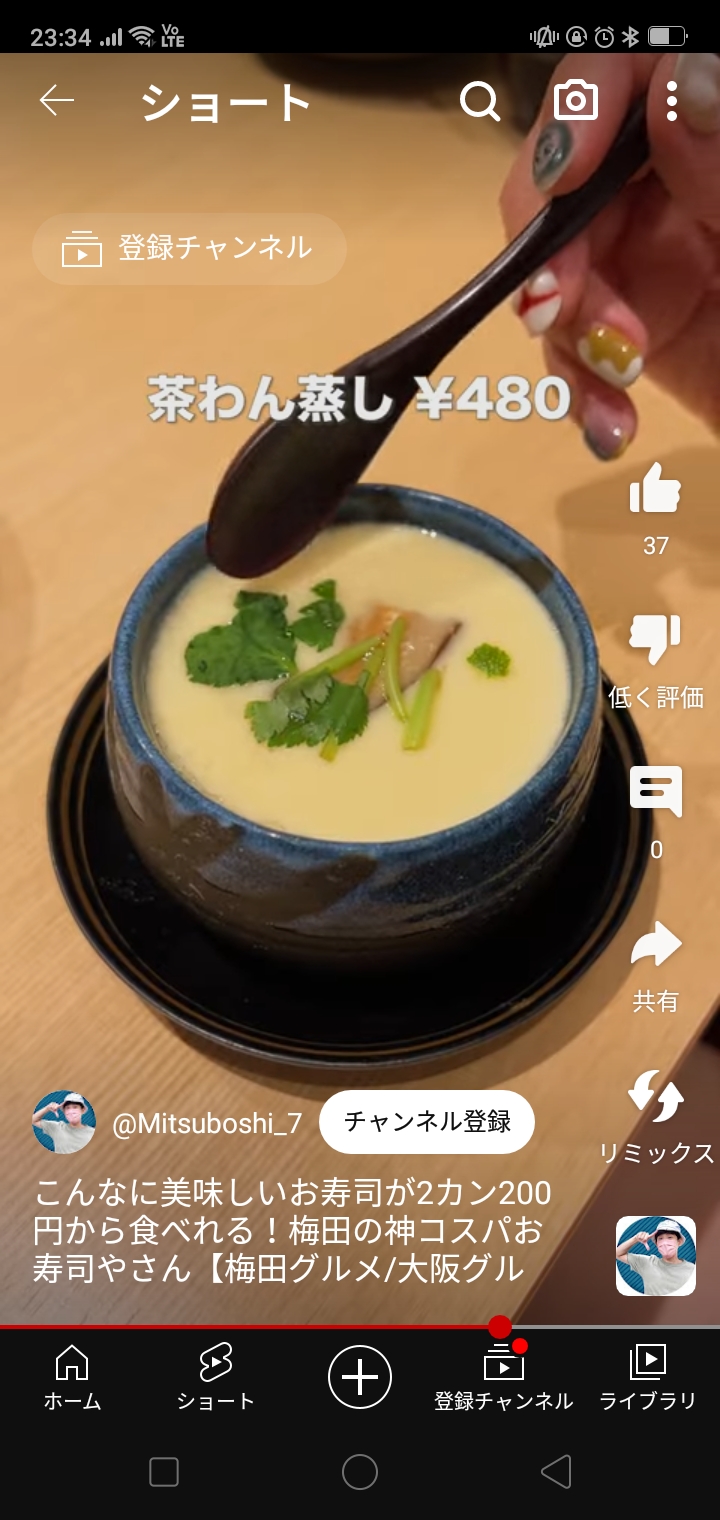
Task: Tap the plus create button
Action: pos(360,1377)
